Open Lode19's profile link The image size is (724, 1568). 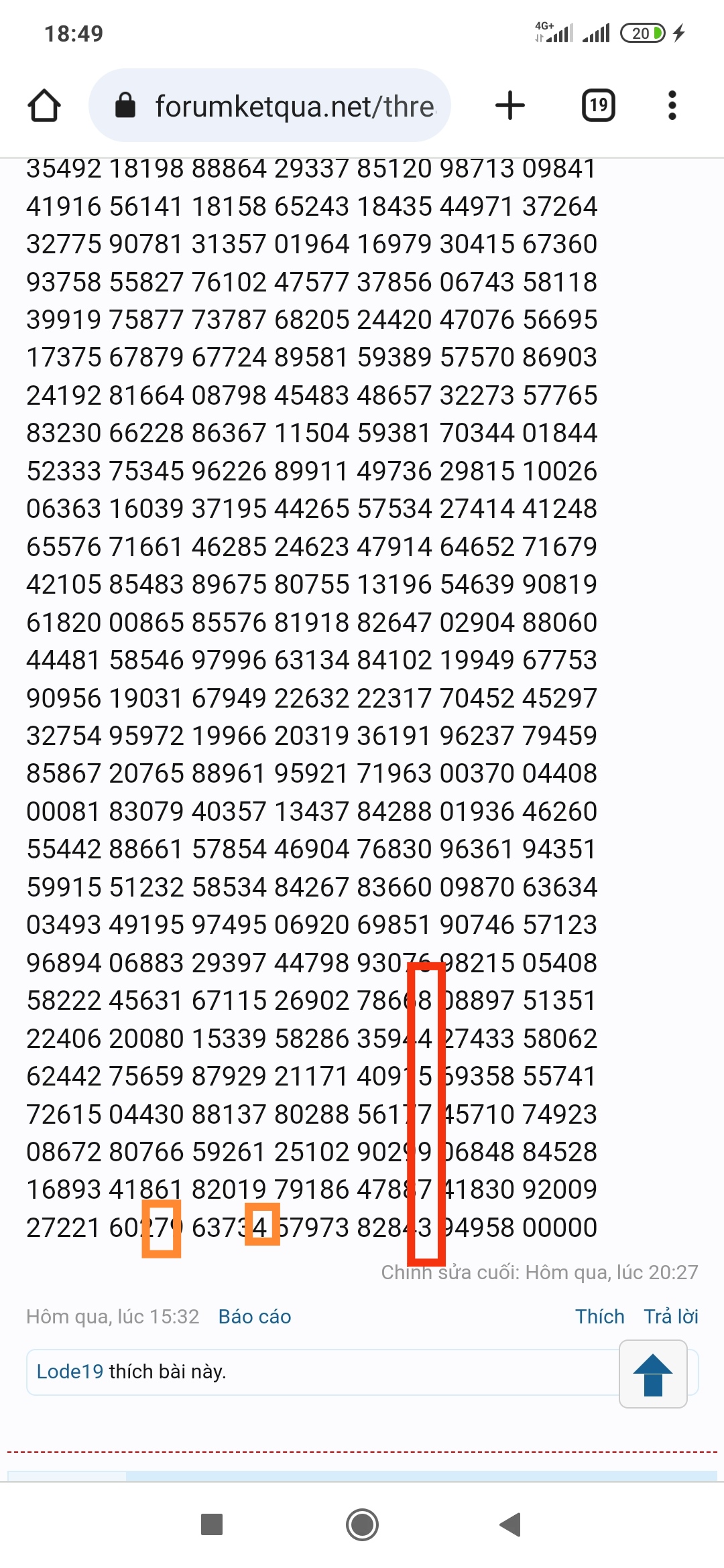point(70,1372)
